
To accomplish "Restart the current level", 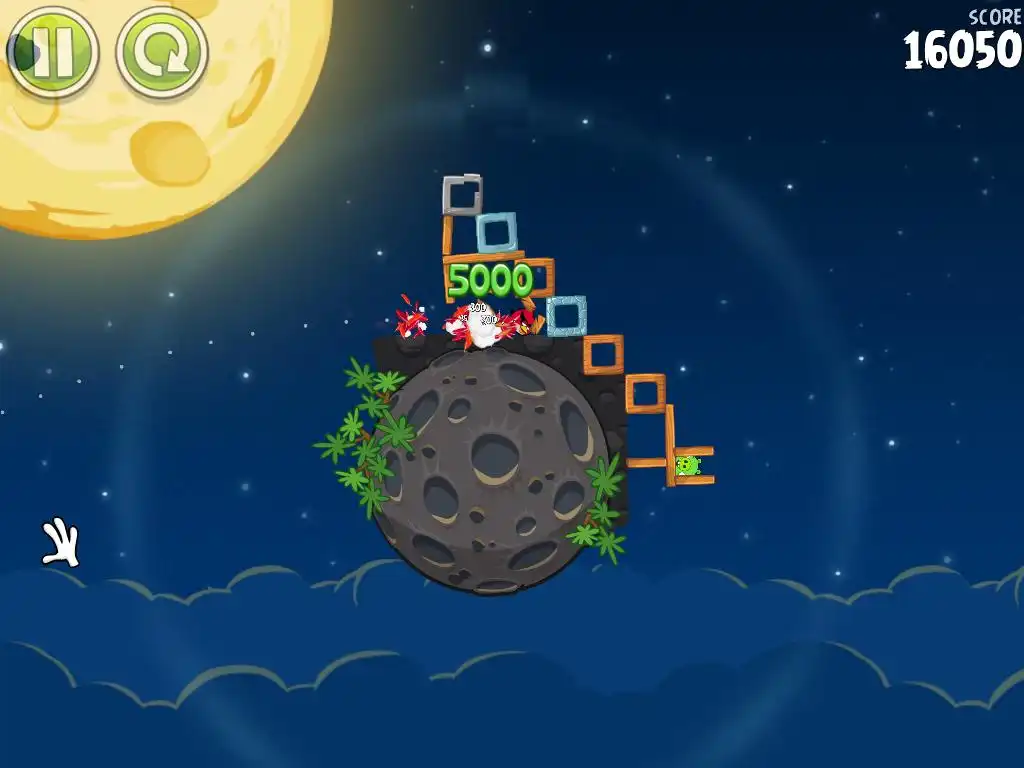I will point(161,52).
